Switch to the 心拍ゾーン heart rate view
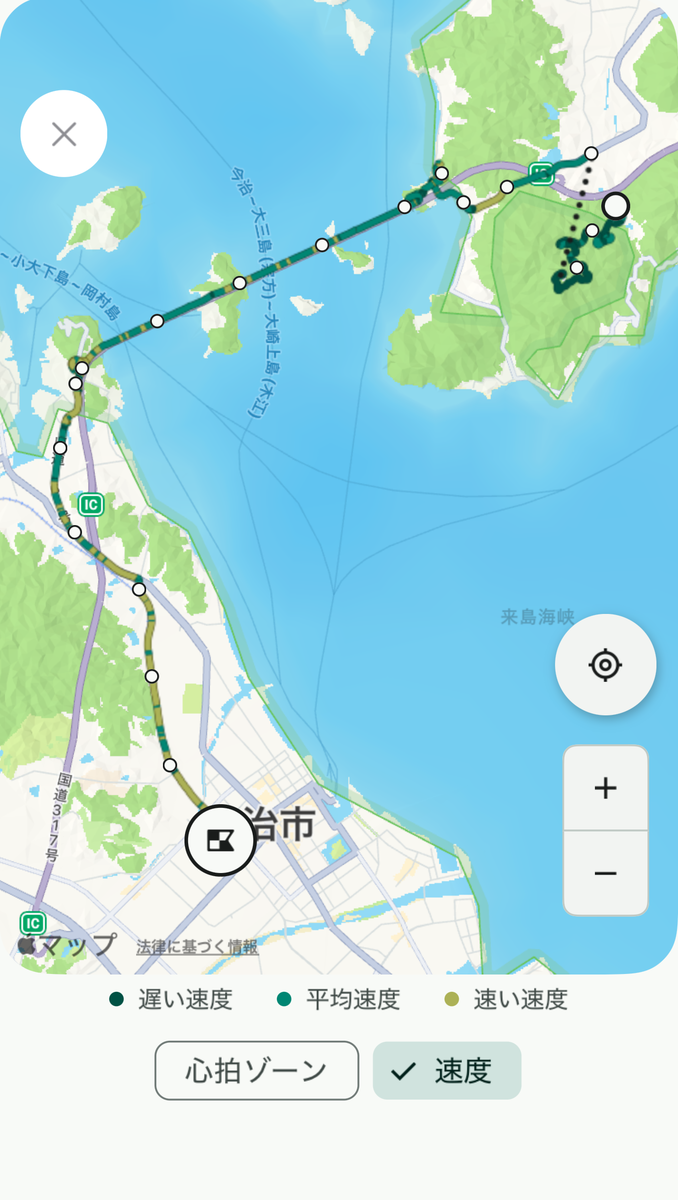 pyautogui.click(x=257, y=1071)
